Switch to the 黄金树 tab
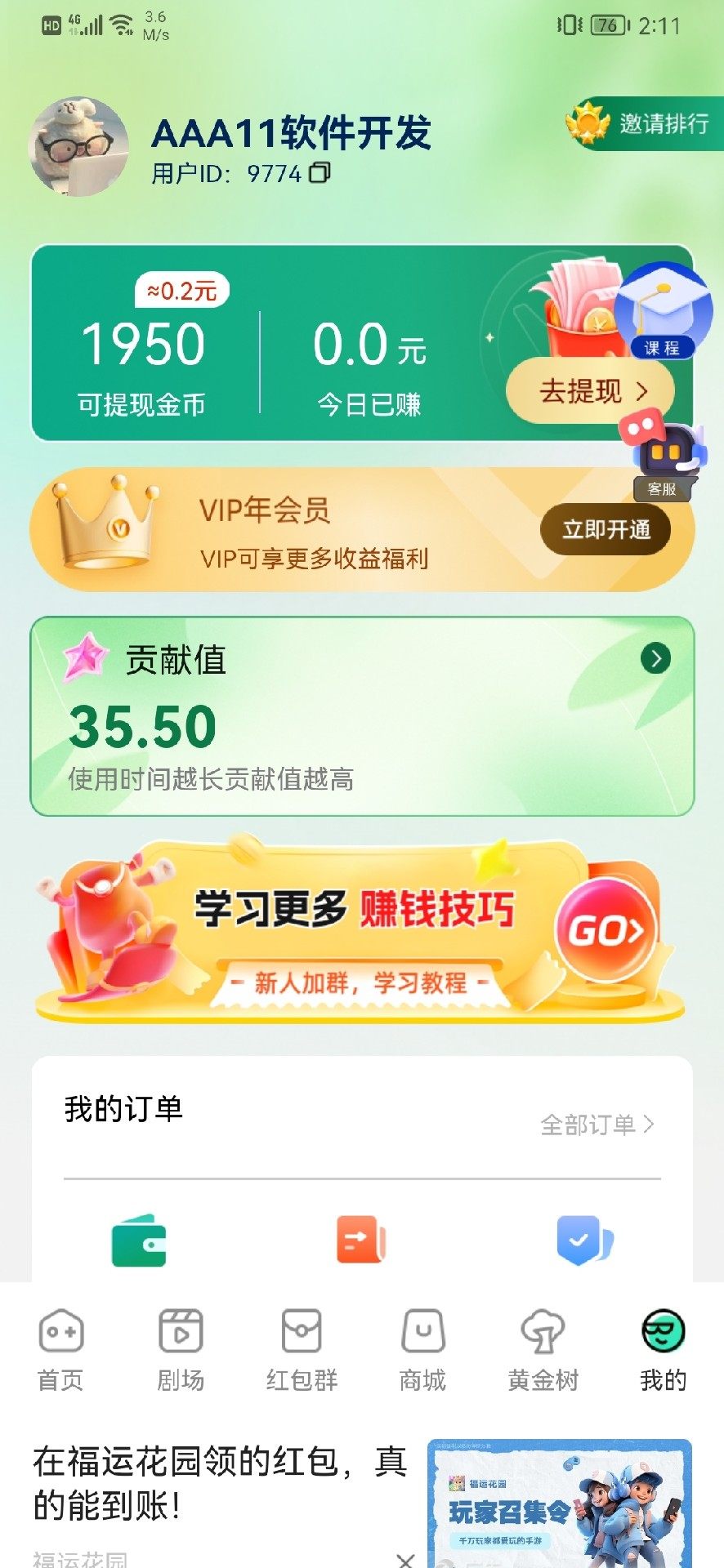724x1568 pixels. (543, 1349)
